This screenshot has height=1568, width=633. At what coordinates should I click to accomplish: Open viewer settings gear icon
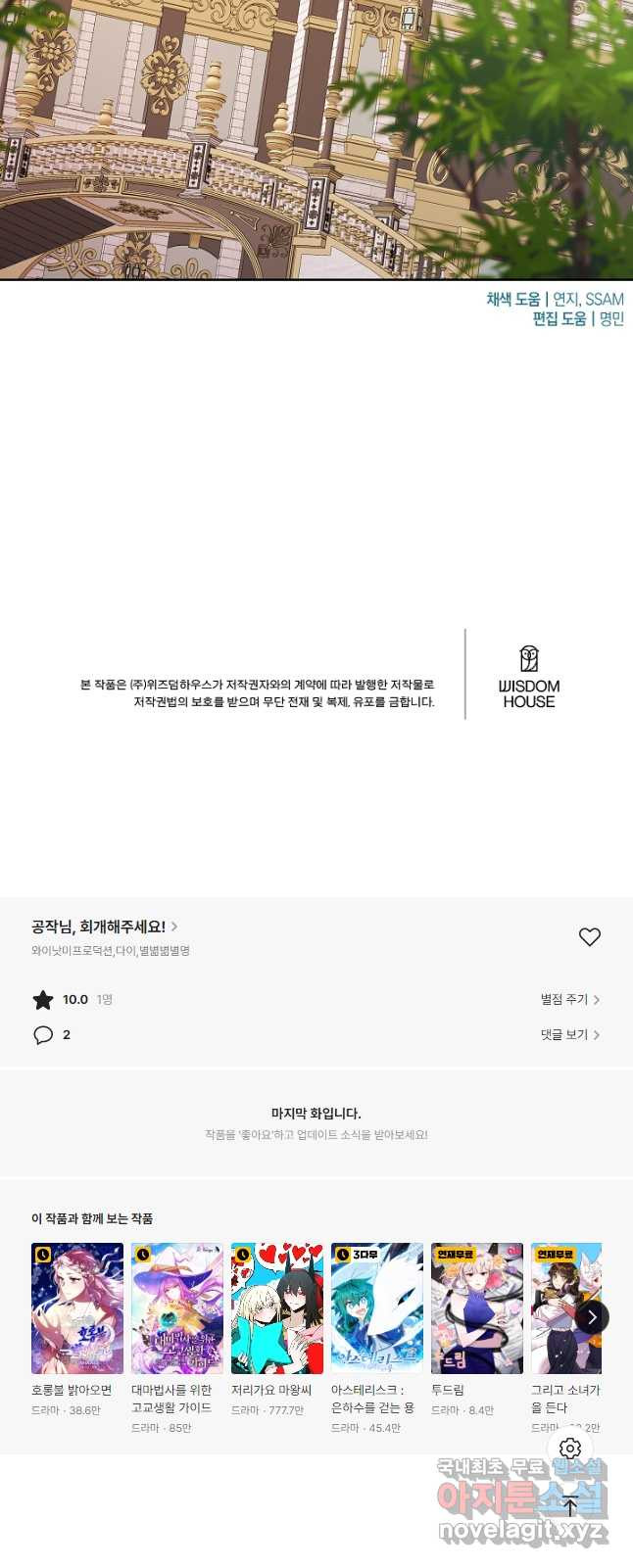(x=570, y=1449)
